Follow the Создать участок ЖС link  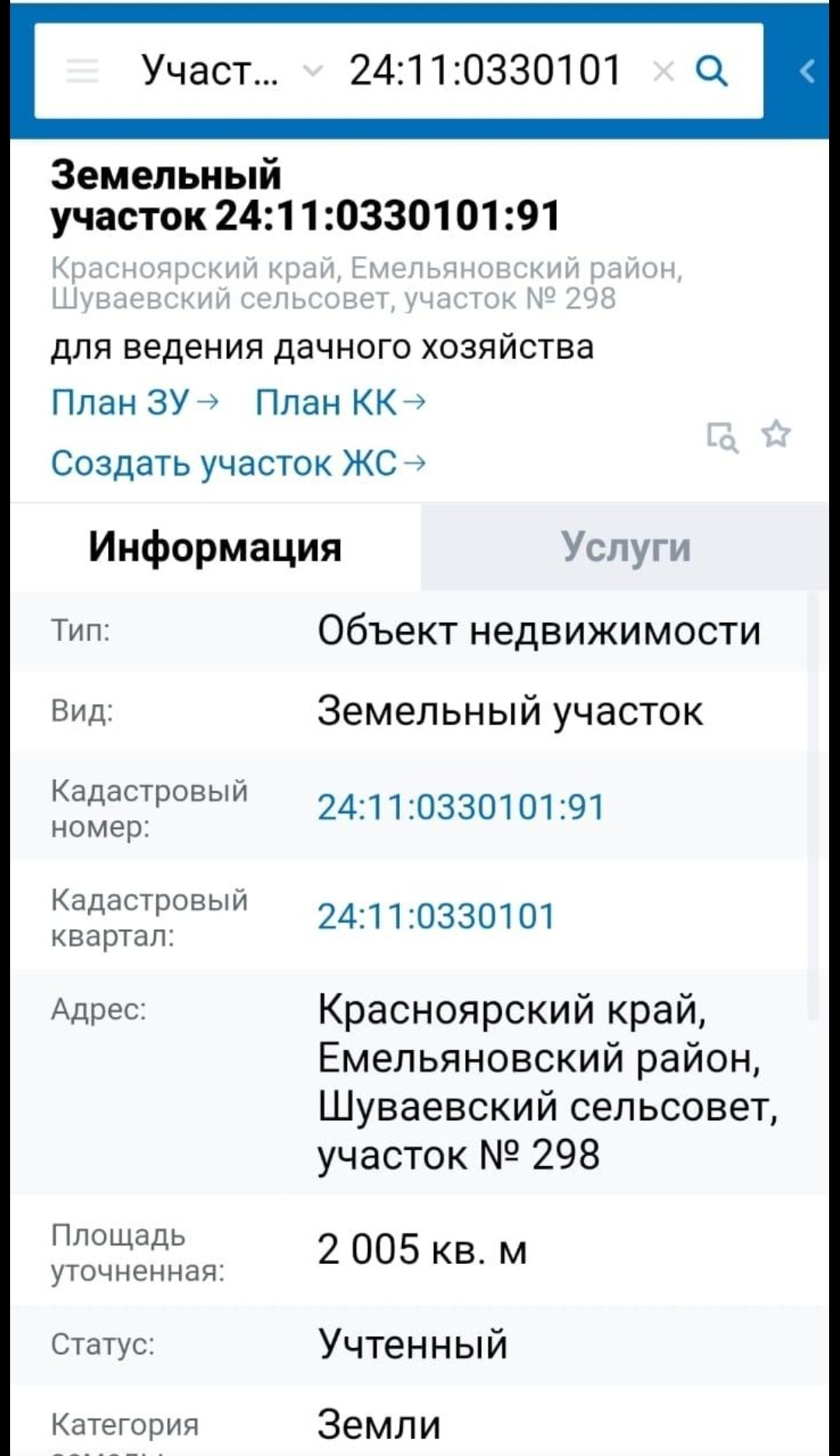(x=238, y=463)
